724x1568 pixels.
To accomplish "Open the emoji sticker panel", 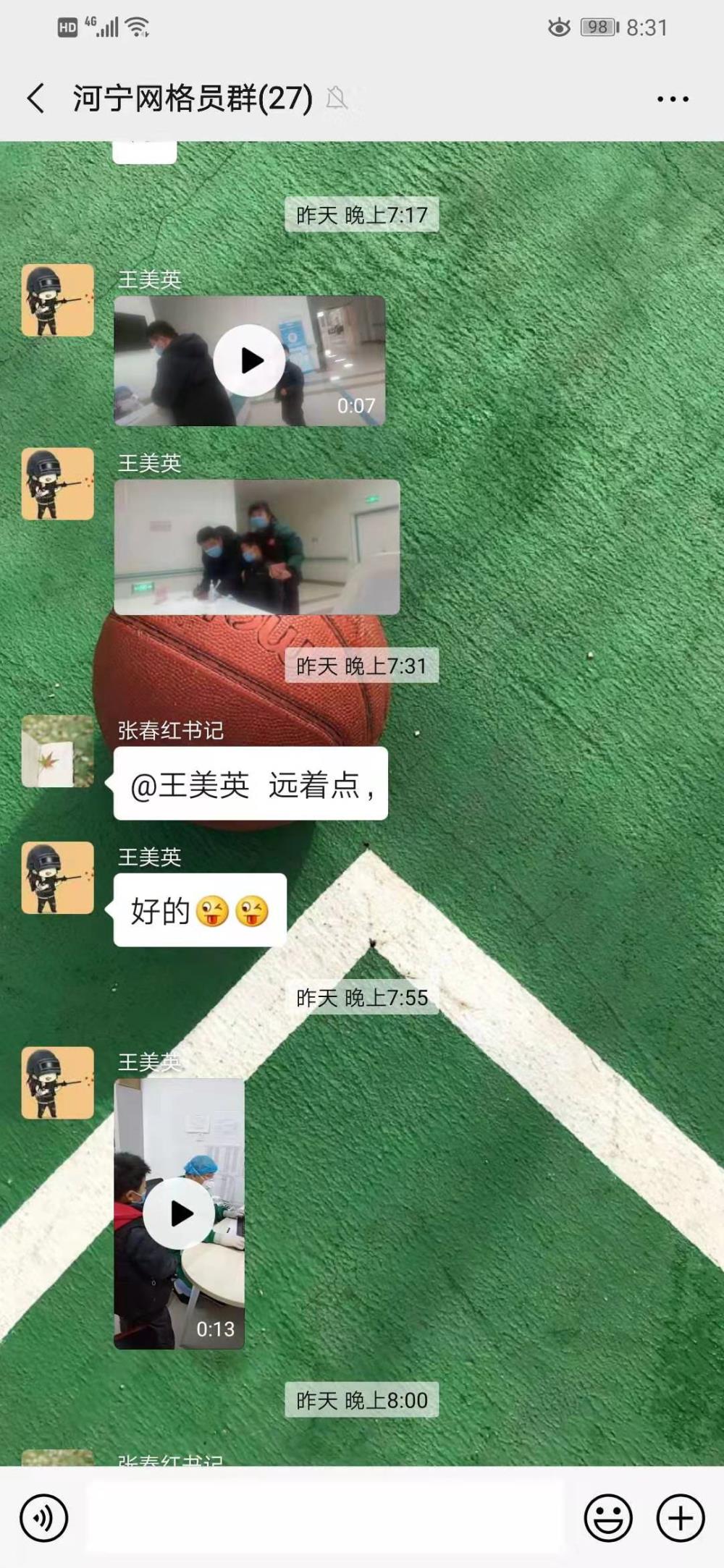I will 608,1517.
